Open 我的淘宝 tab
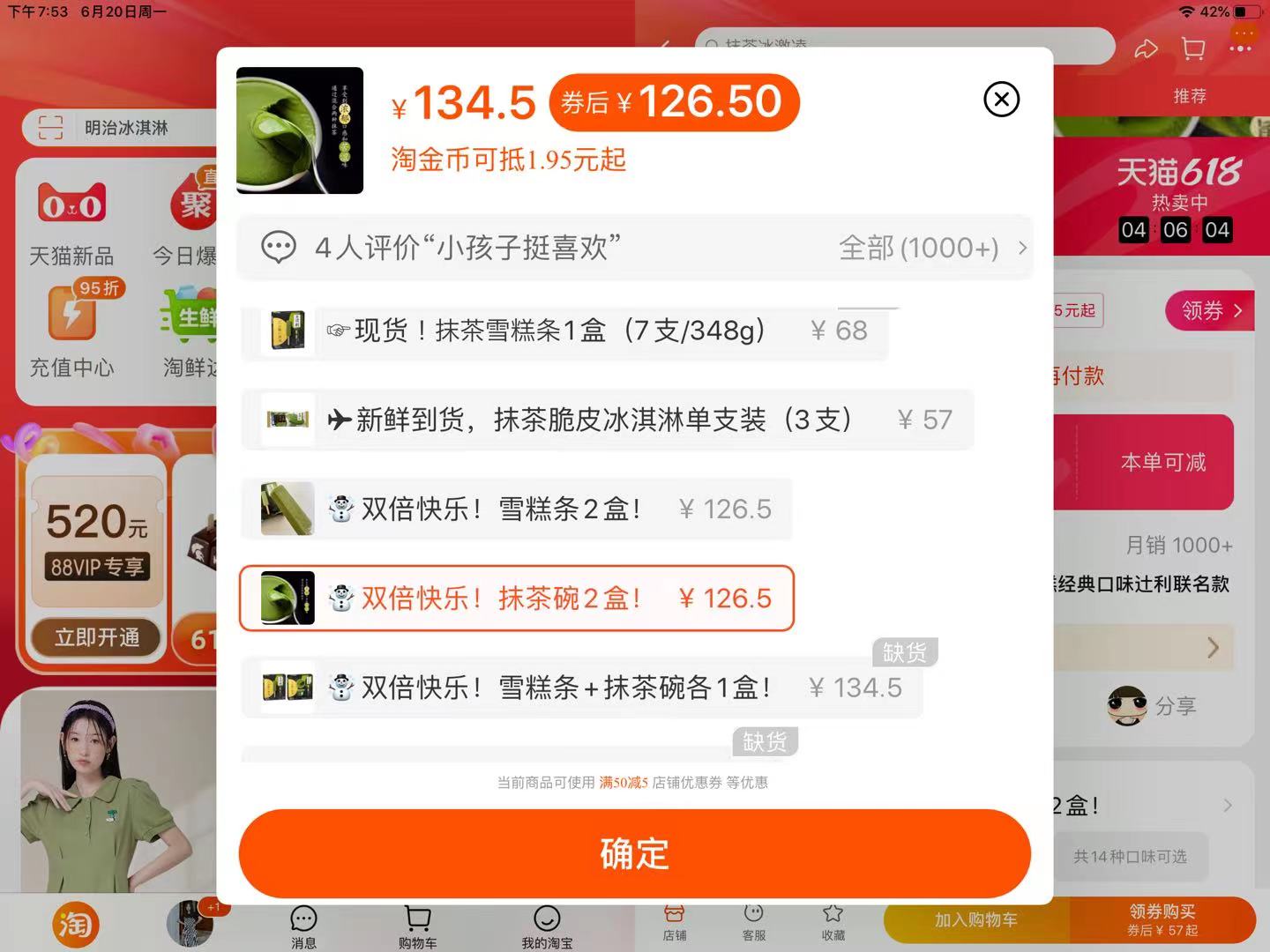Screen dimensions: 1270x952 (x=547, y=926)
